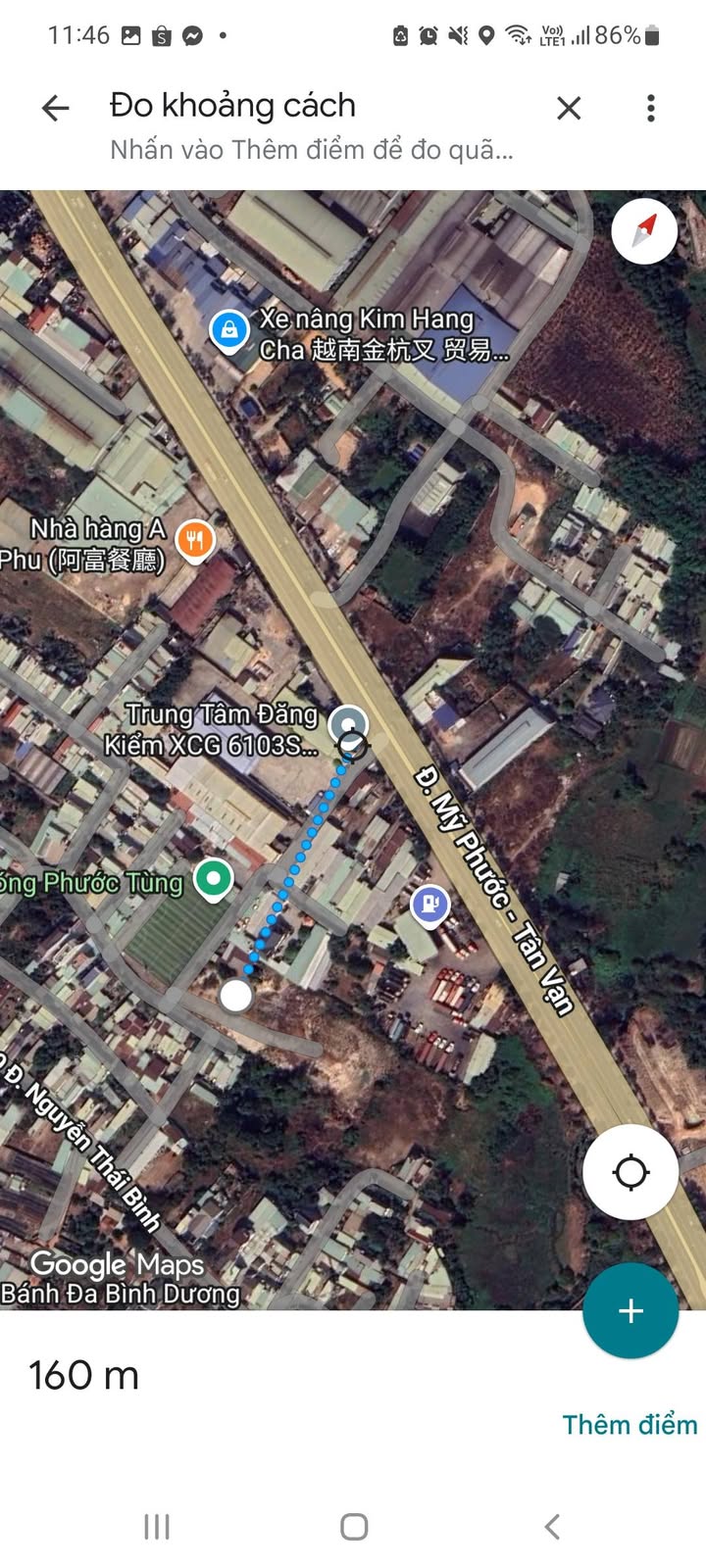Open the Phước Tùng green place marker
Image resolution: width=706 pixels, height=1568 pixels.
[x=213, y=877]
